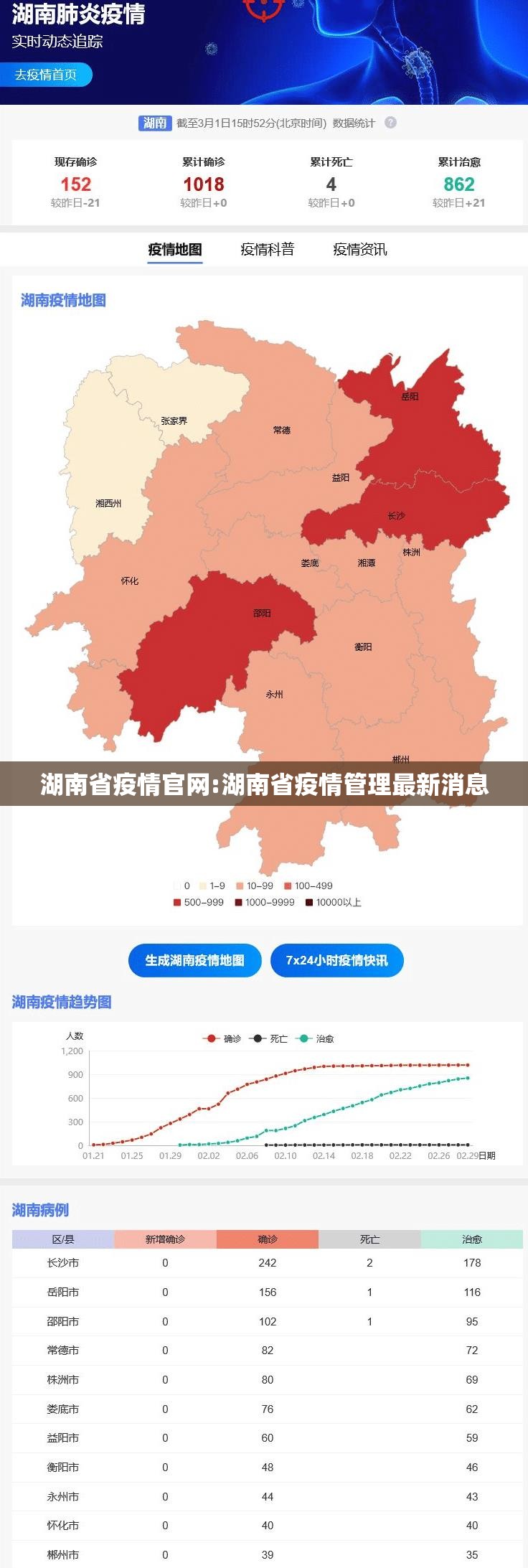Toggle the 死亡 series in the trend chart legend
The image size is (528, 1568).
click(270, 1038)
